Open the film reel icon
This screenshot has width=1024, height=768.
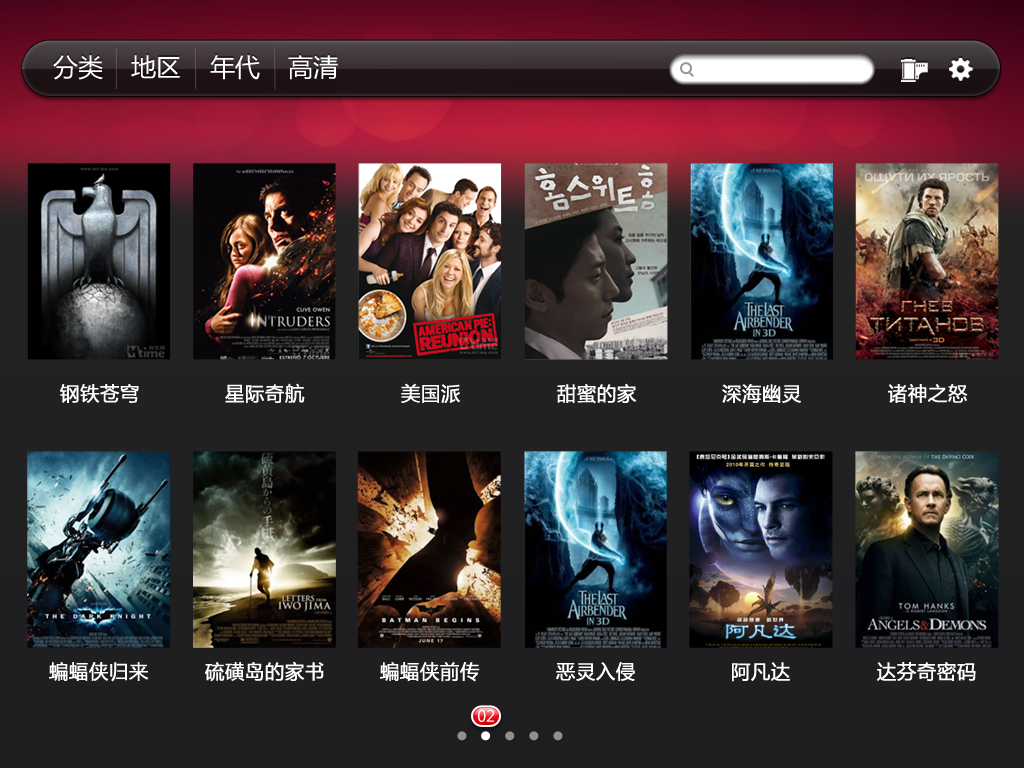(x=913, y=69)
